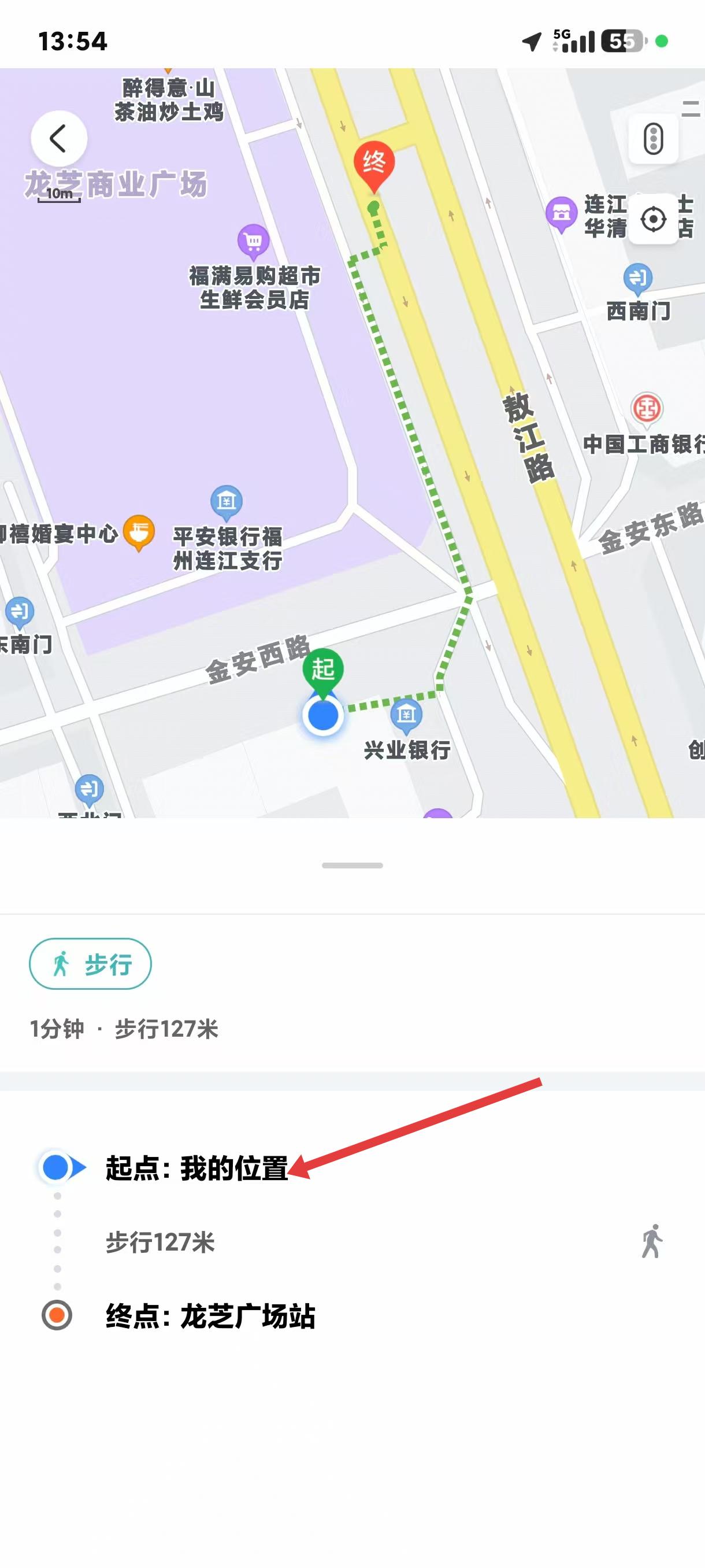
Task: Tap the red 终 destination pin
Action: tap(374, 164)
